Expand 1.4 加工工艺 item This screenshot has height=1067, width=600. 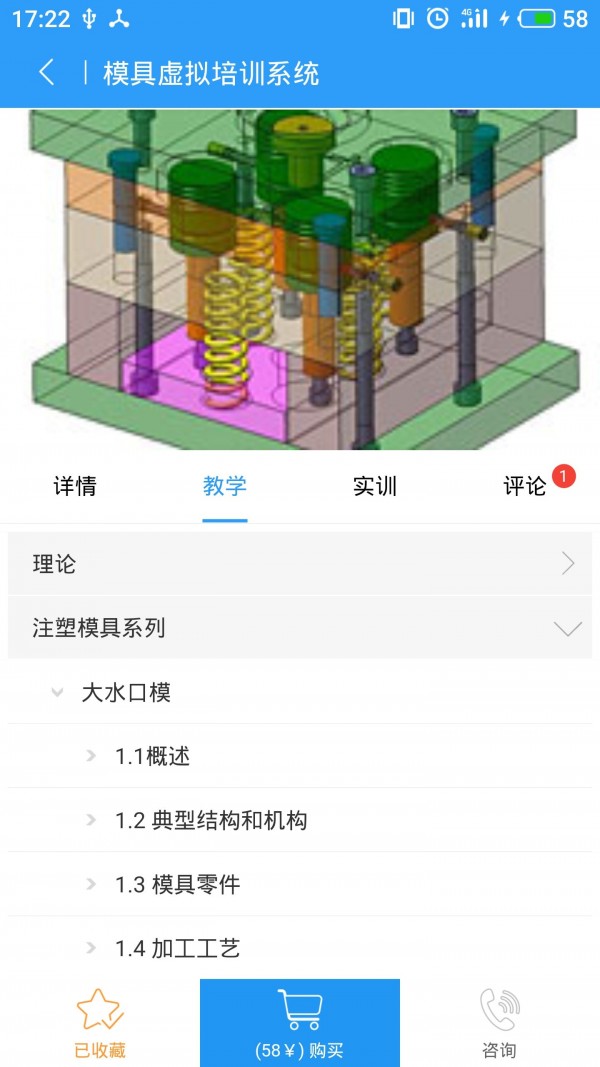[x=177, y=946]
